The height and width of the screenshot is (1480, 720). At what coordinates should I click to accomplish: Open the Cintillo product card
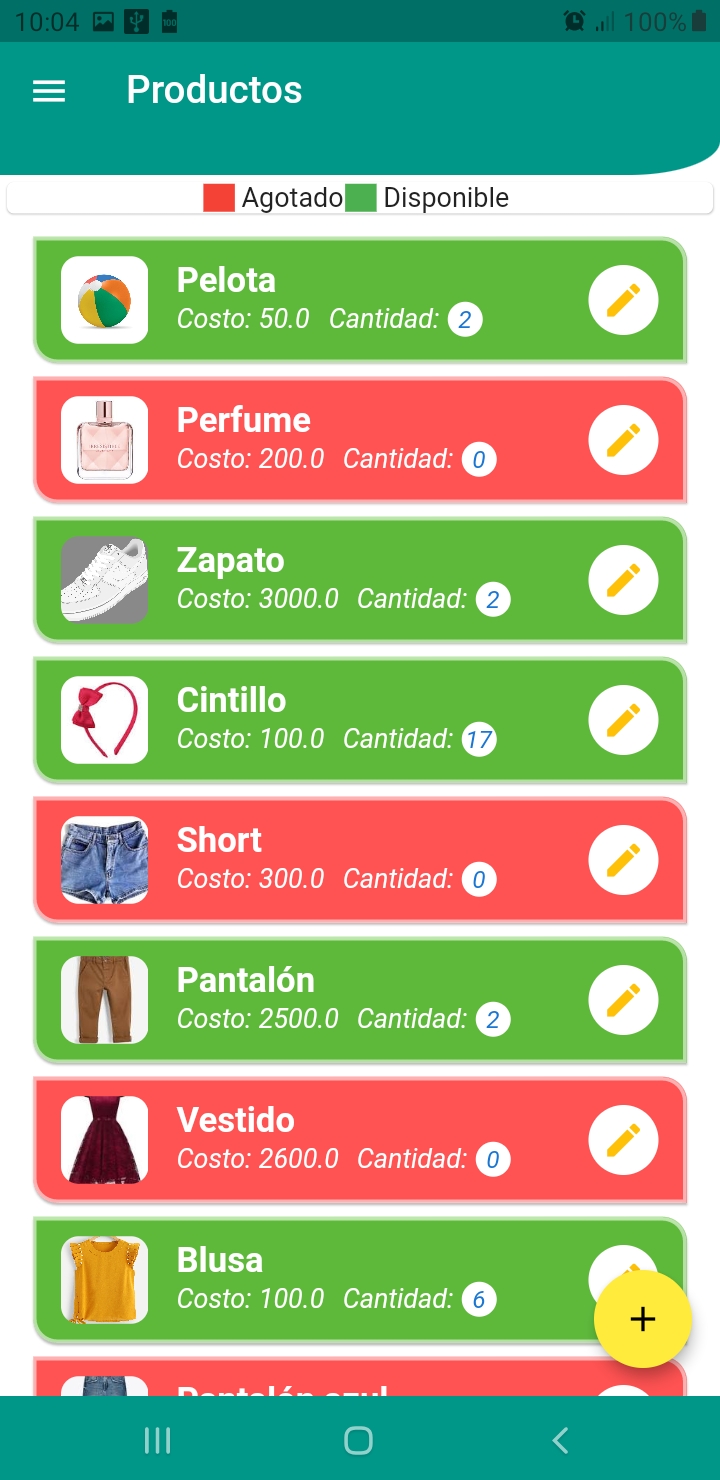pos(360,720)
